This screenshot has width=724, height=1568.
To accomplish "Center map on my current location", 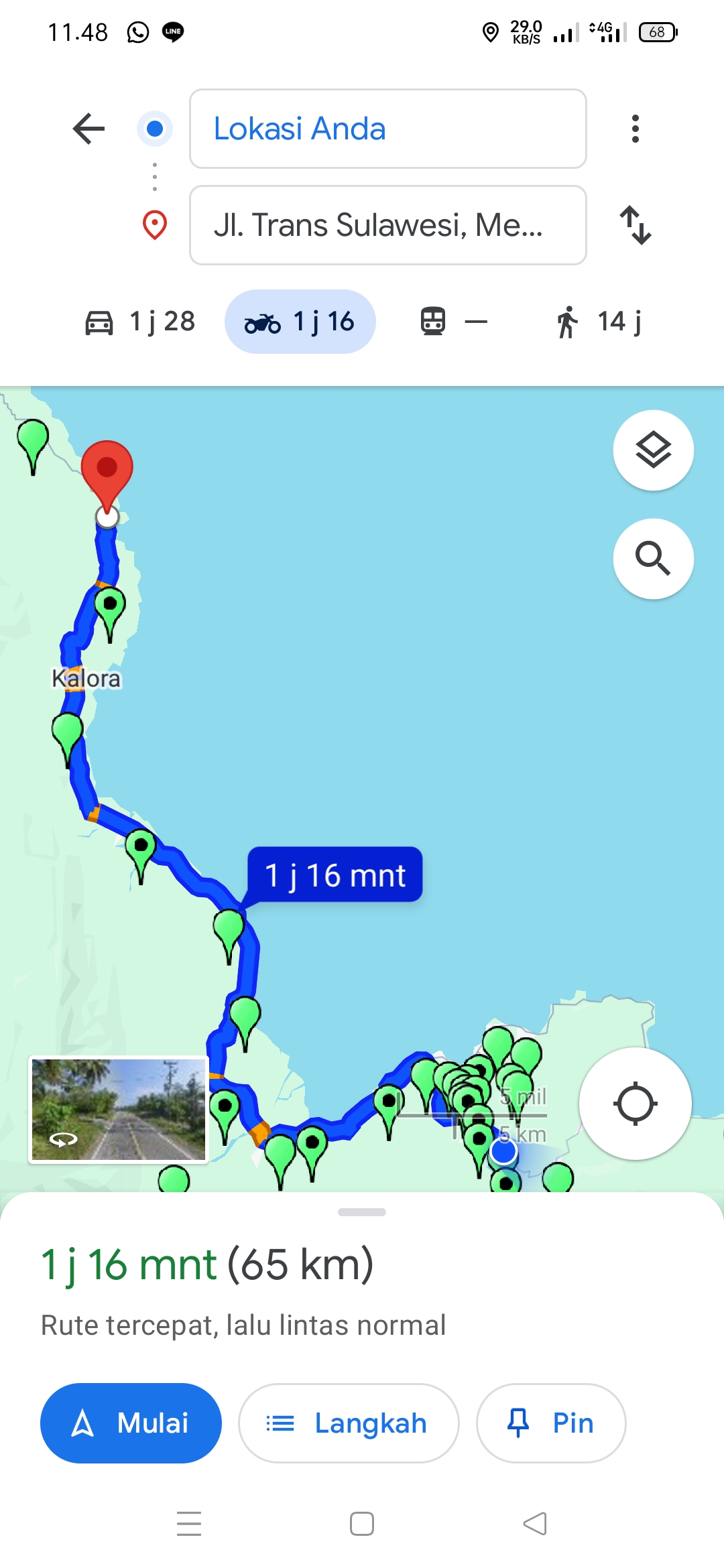I will [x=635, y=1104].
